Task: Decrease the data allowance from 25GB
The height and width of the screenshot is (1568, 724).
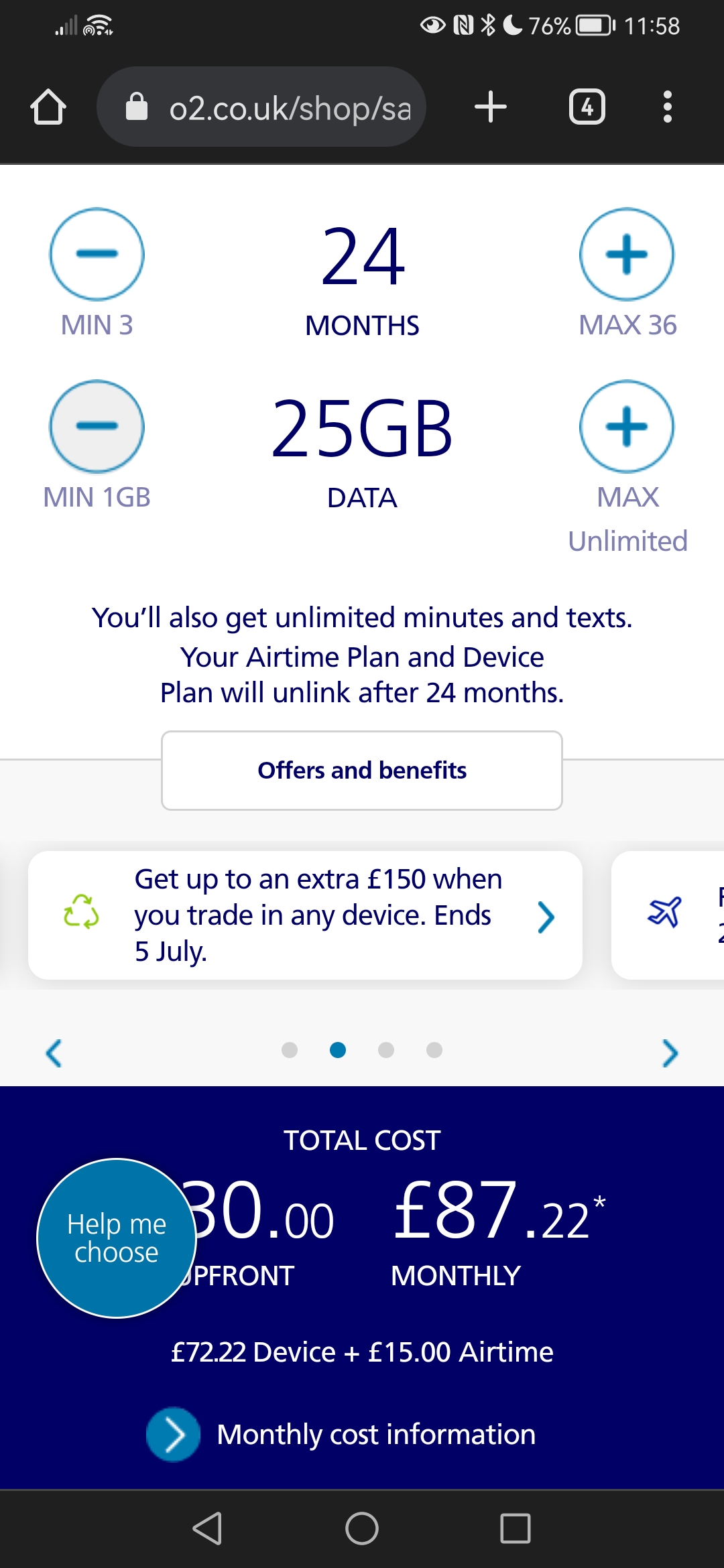Action: pos(97,426)
